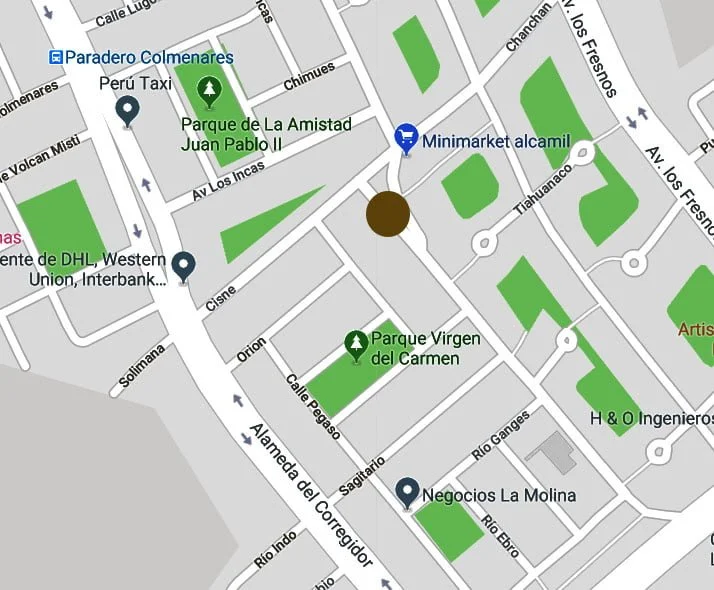The image size is (714, 590).
Task: Tap the brown location marker
Action: click(x=388, y=215)
